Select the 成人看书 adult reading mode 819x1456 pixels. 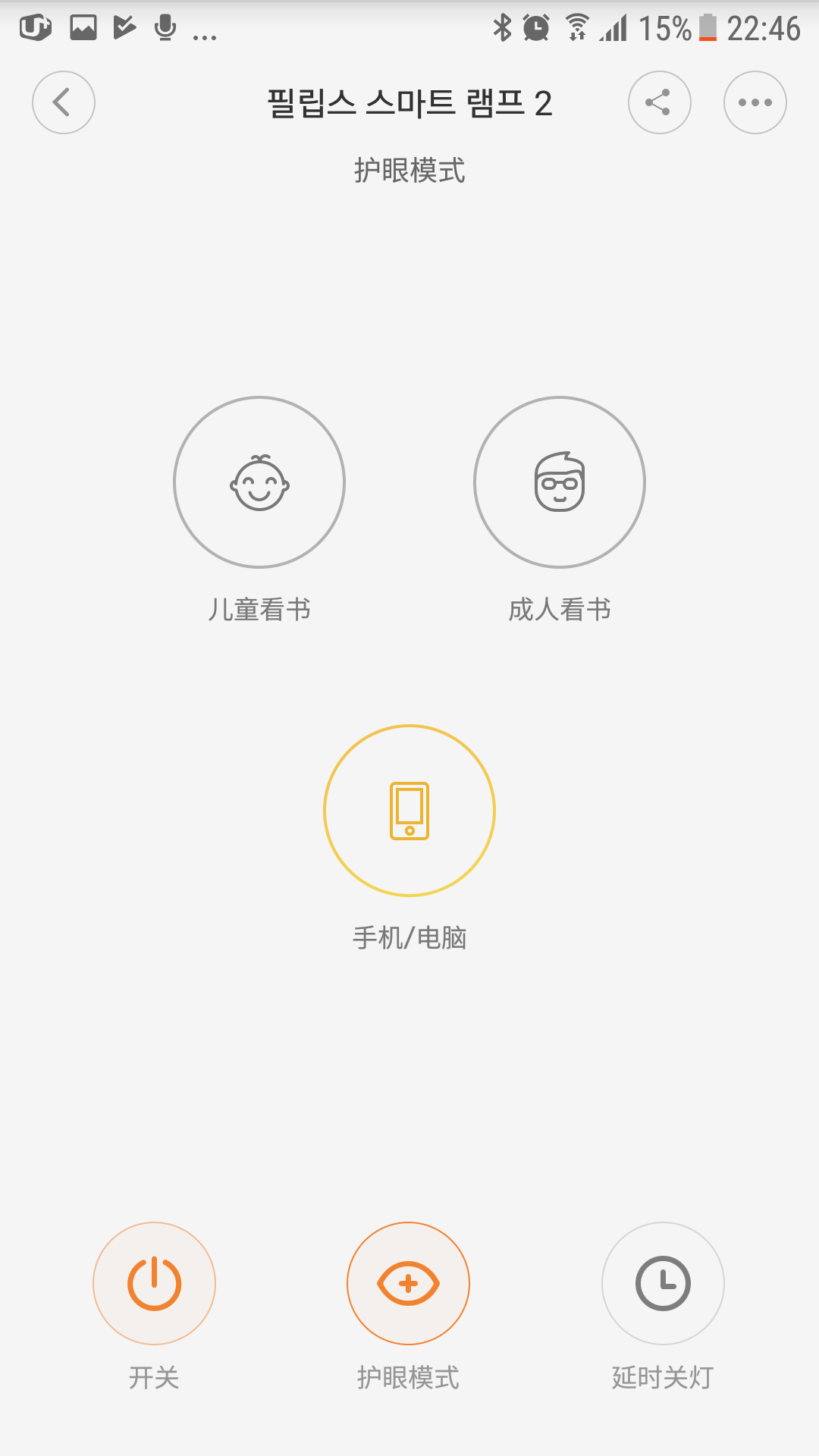560,482
